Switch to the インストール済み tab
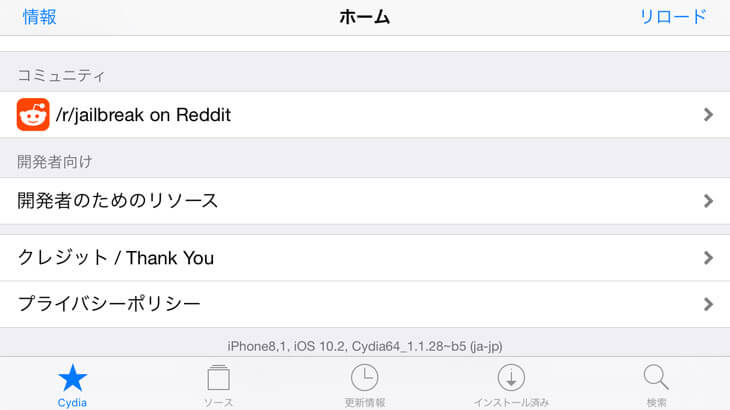Viewport: 730px width, 410px height. click(x=511, y=385)
